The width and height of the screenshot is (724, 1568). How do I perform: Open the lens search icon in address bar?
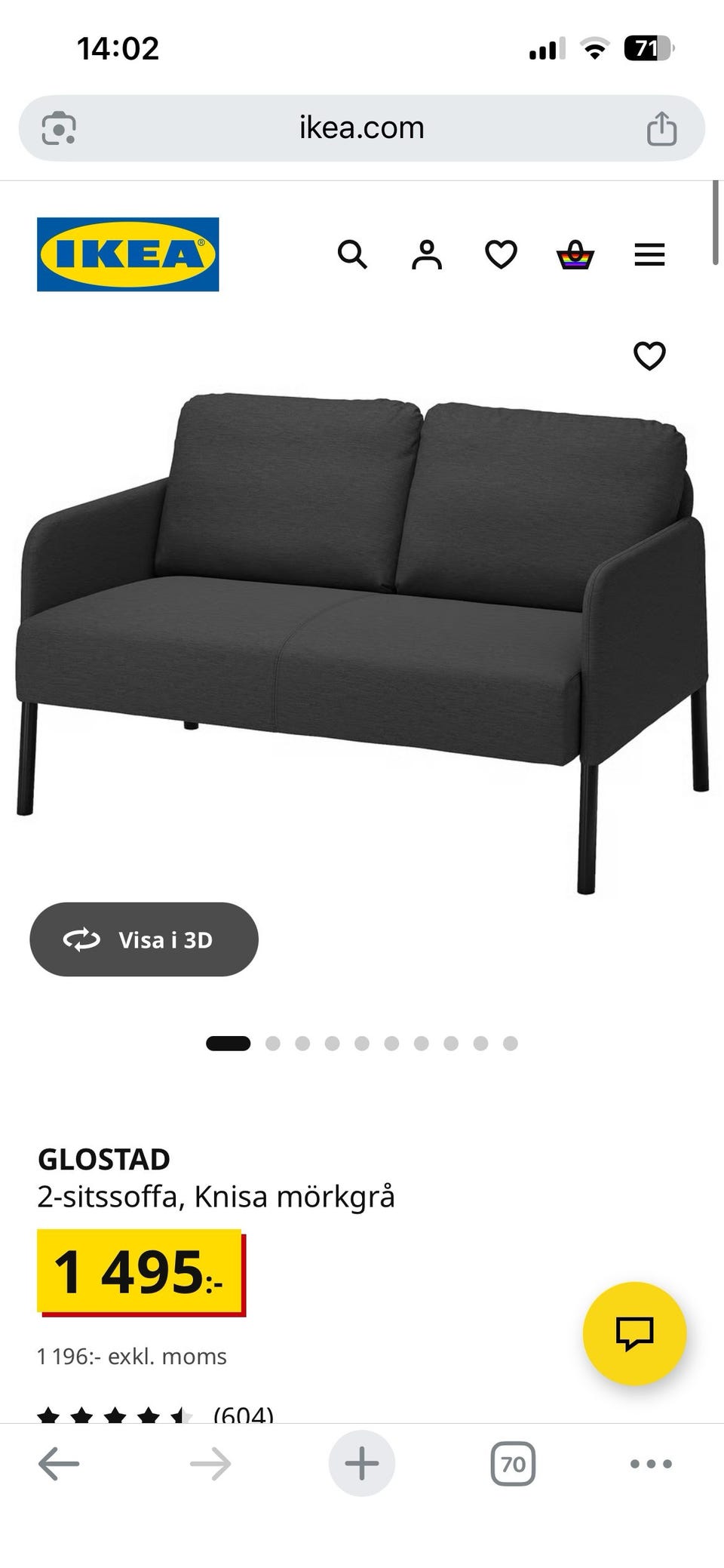(59, 128)
